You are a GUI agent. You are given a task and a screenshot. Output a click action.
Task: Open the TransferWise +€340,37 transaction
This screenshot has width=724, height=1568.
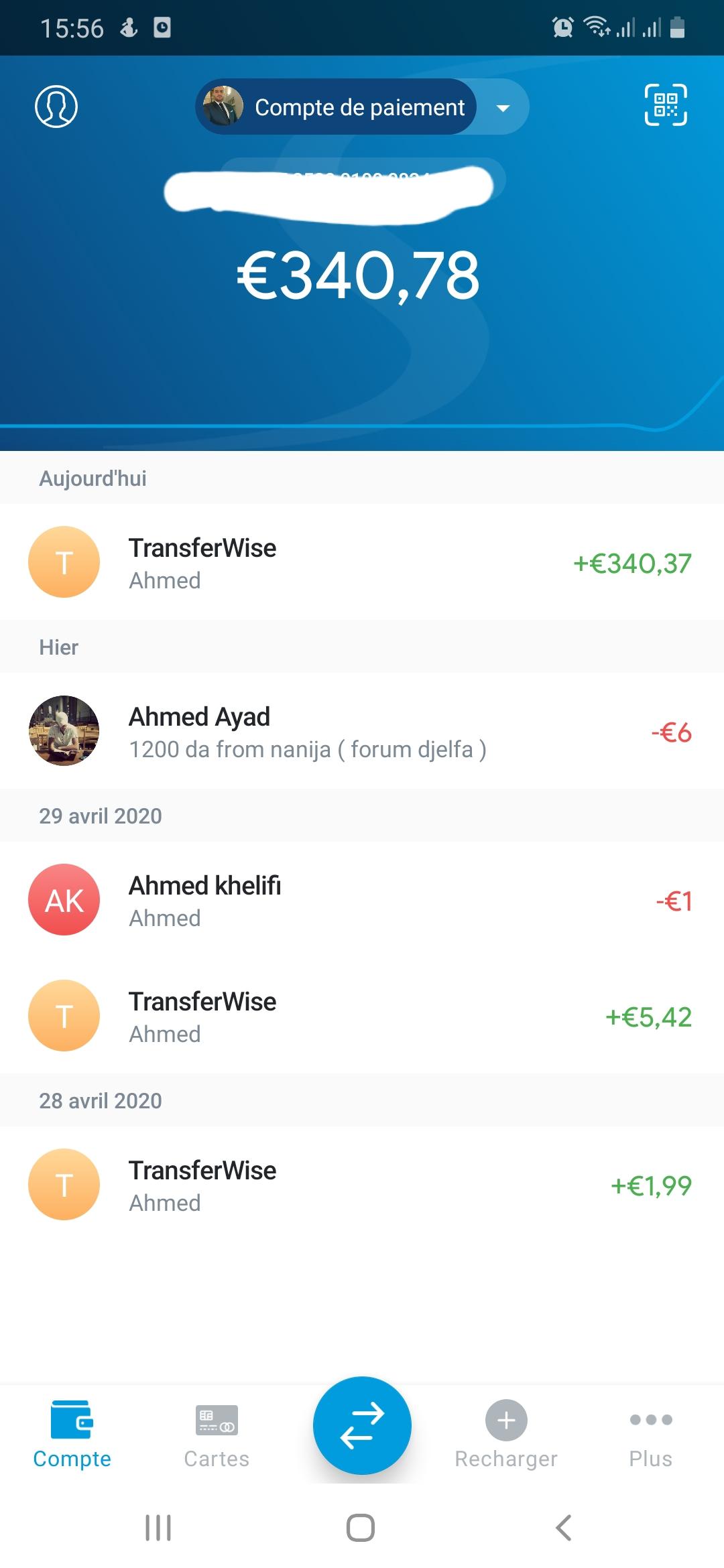pyautogui.click(x=362, y=562)
